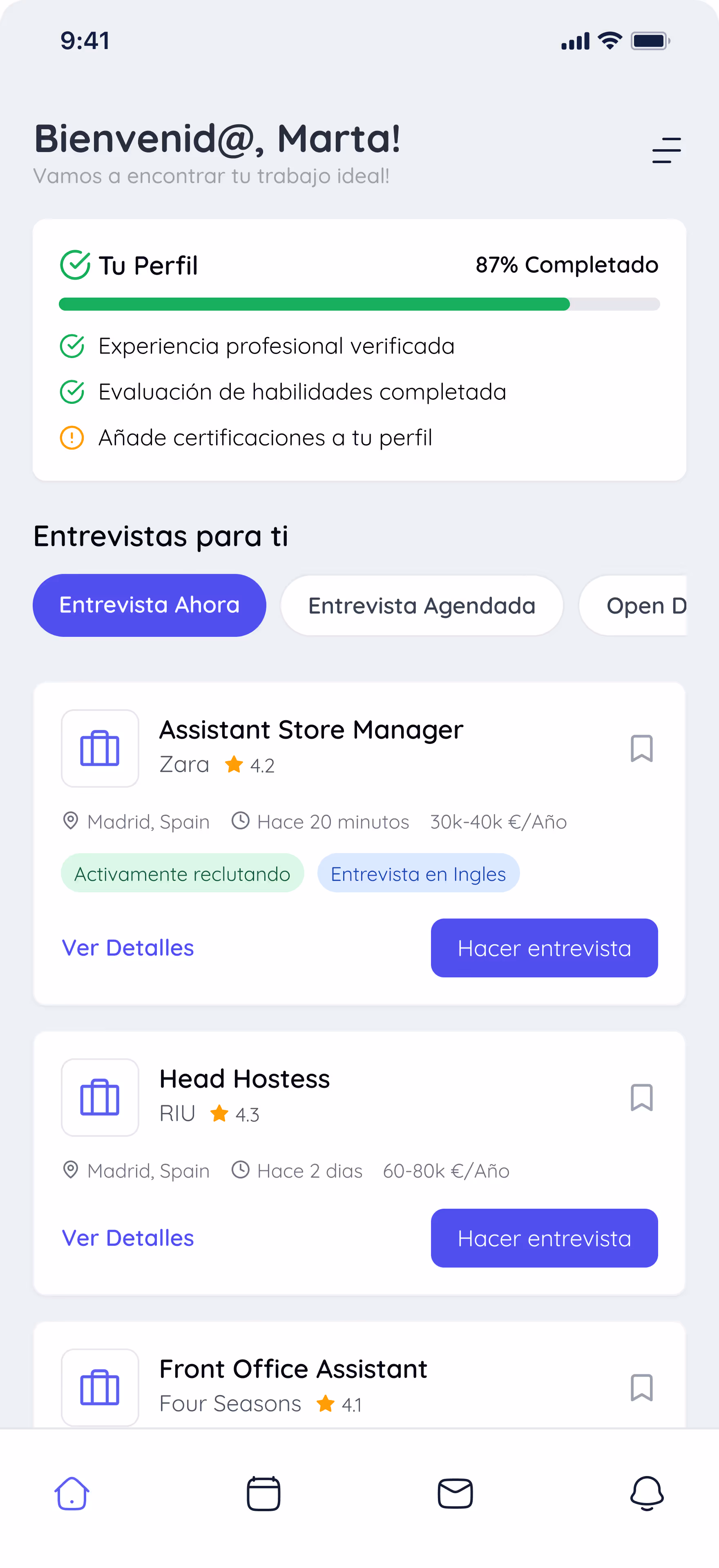Go to the home tab
Screen dimensions: 719x1568
coord(72,1493)
